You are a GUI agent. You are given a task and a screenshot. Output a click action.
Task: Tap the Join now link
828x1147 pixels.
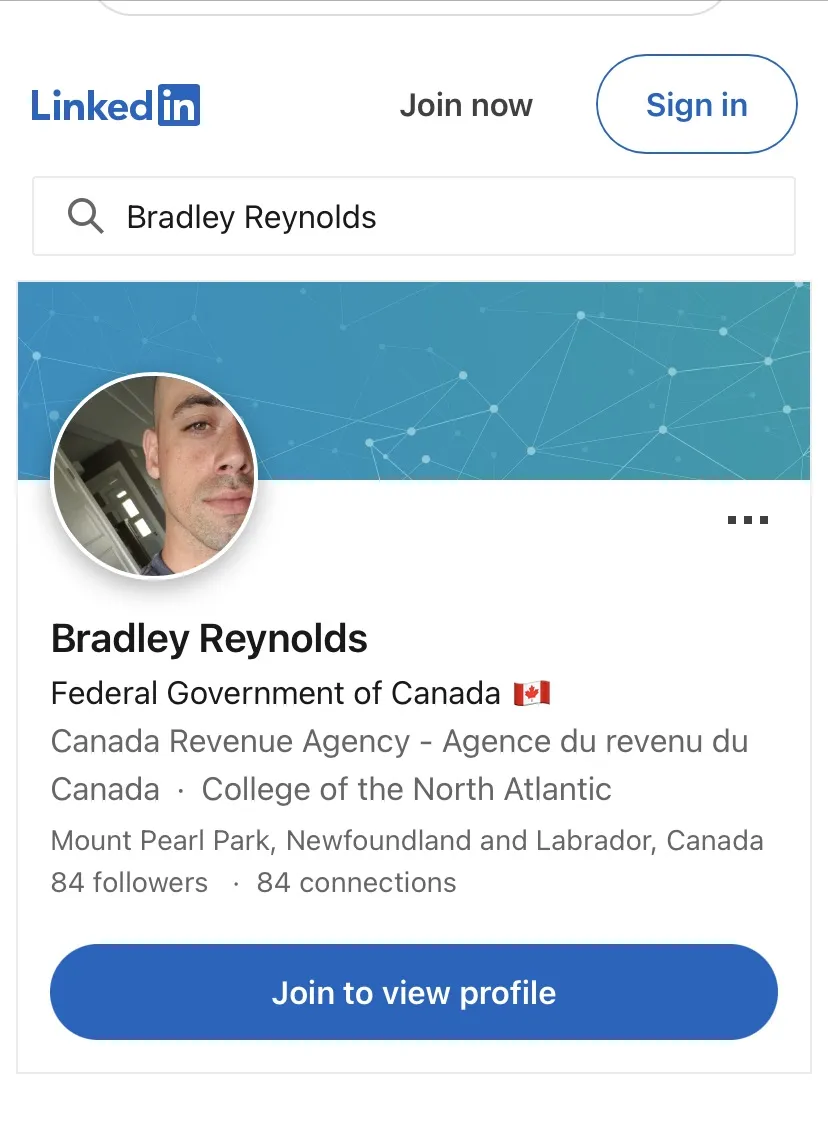466,105
